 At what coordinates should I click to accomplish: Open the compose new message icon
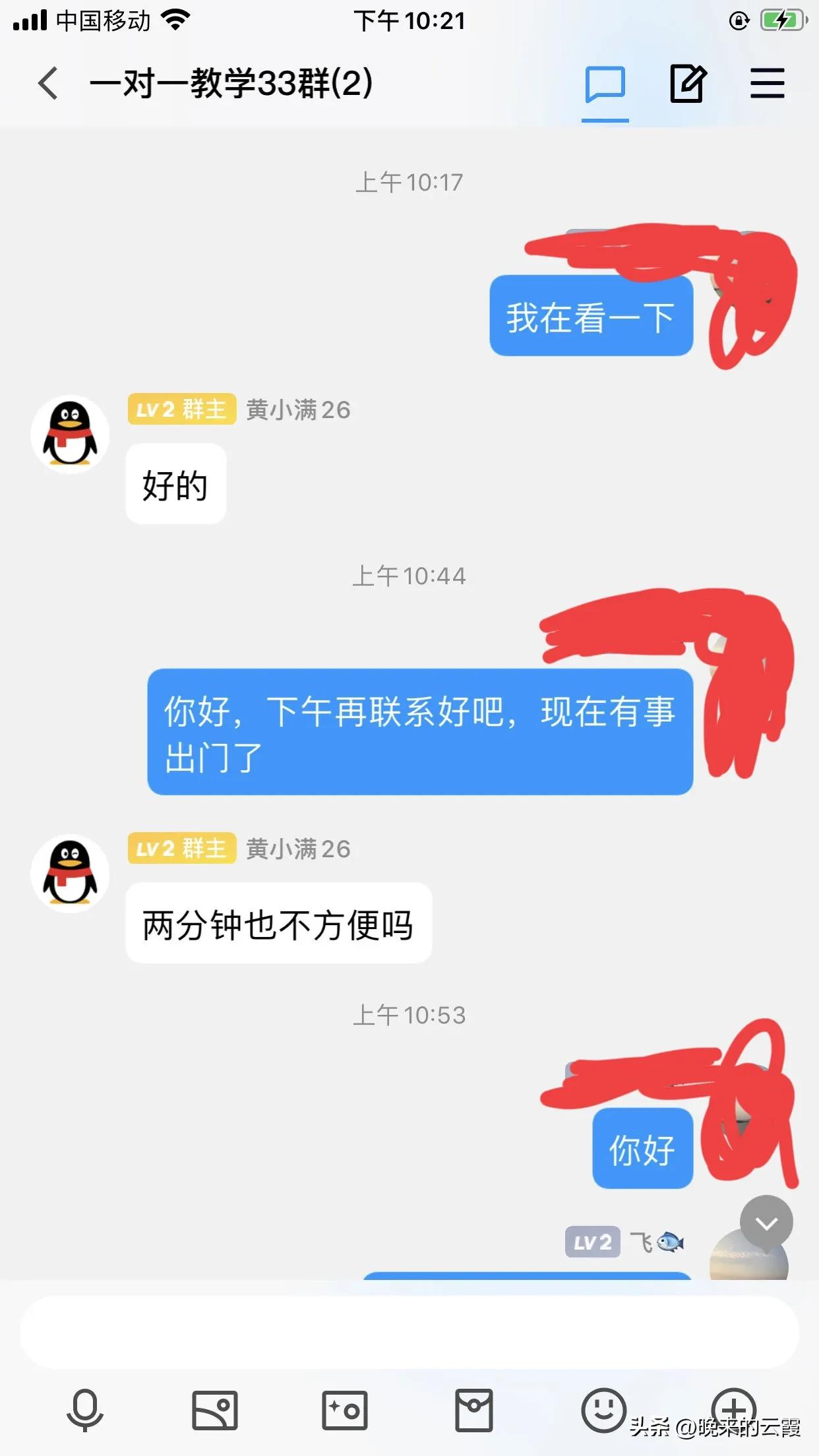click(x=688, y=84)
